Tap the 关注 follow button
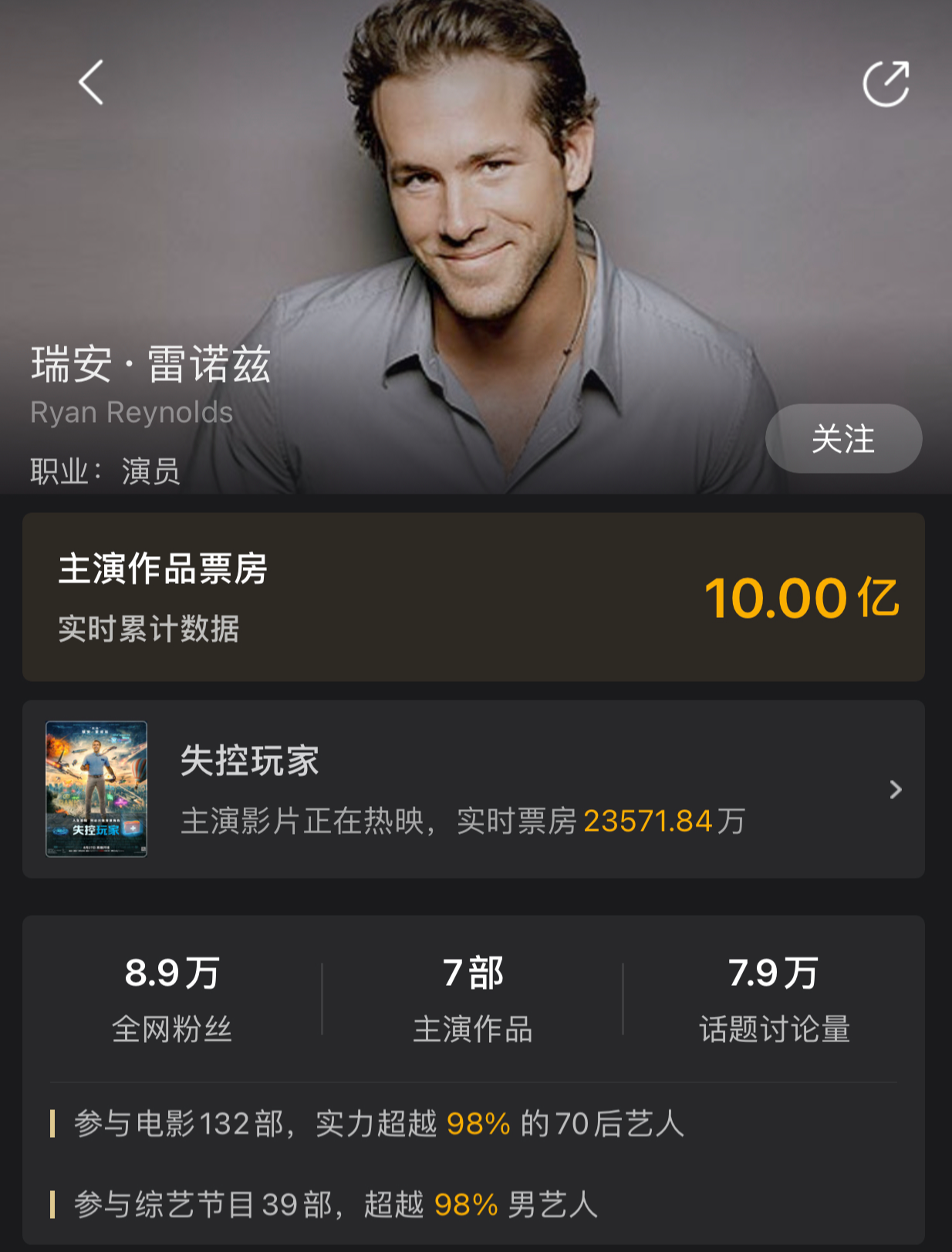This screenshot has width=952, height=1252. pos(843,439)
